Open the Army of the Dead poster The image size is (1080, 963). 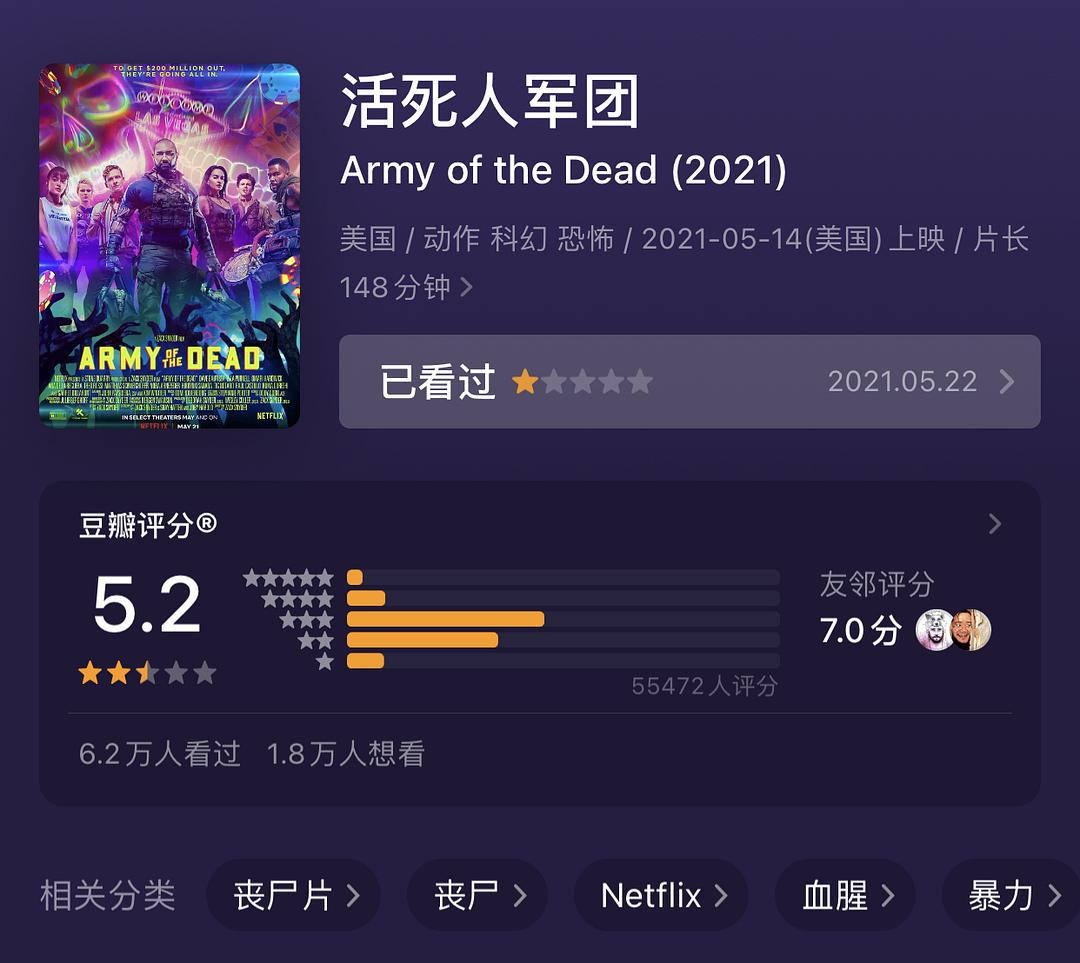pos(169,246)
